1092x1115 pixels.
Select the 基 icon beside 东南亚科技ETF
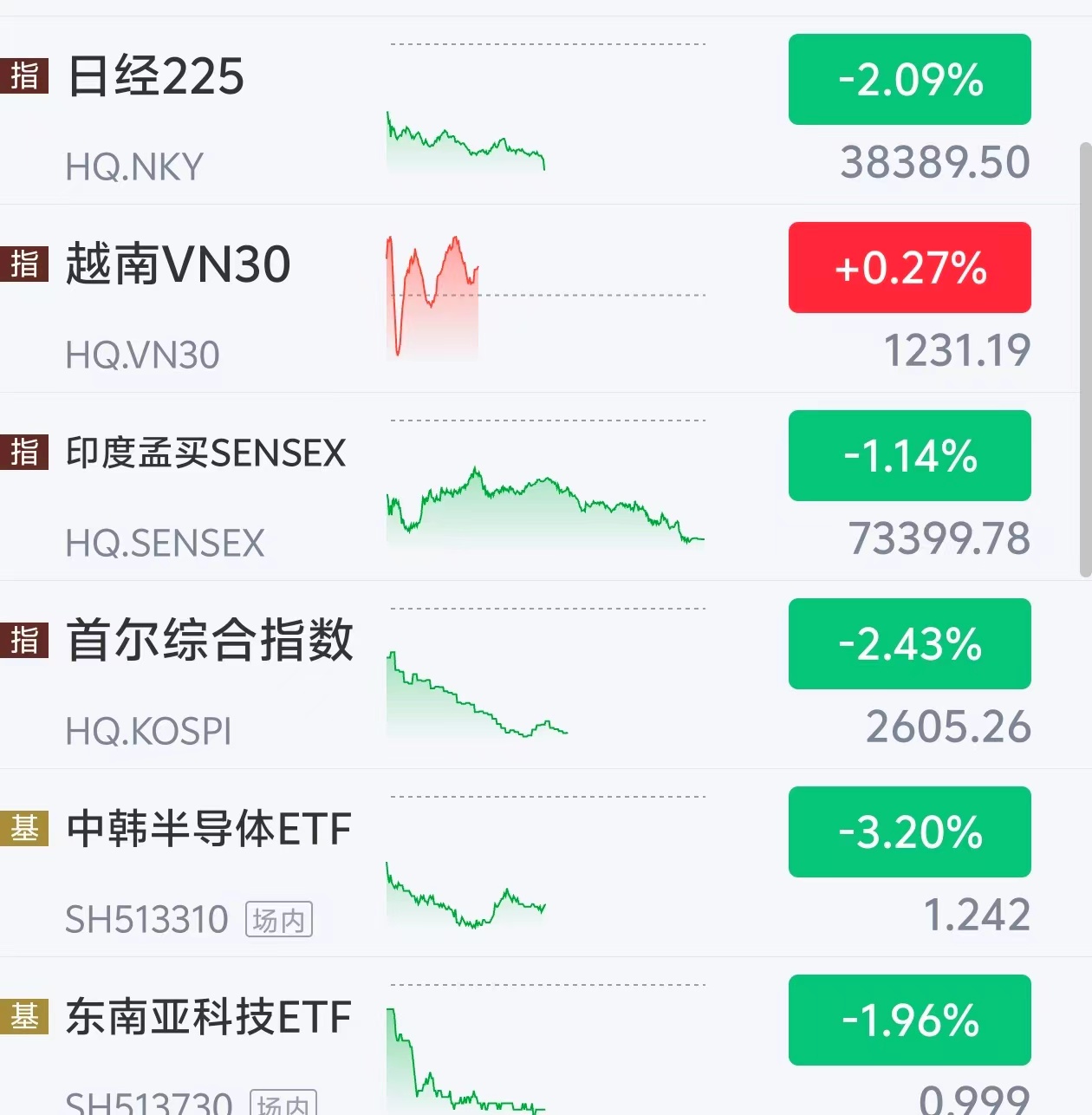[x=23, y=1018]
